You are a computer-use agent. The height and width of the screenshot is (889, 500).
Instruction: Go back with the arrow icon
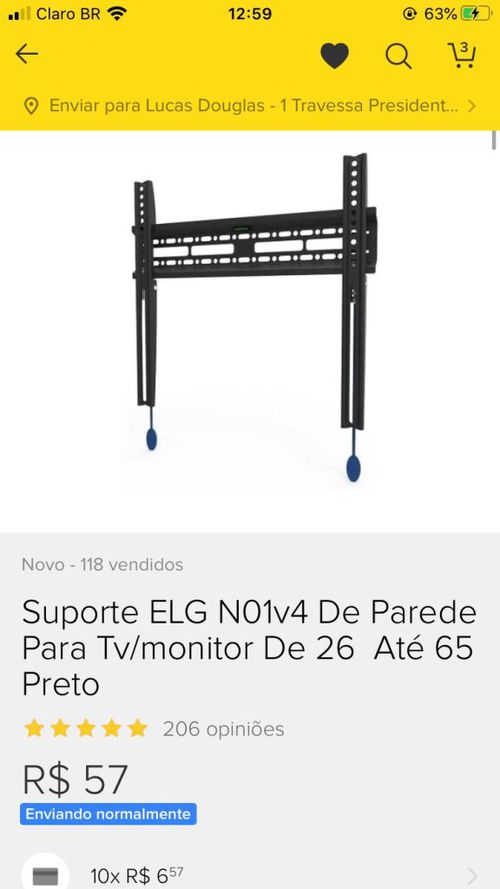point(27,54)
